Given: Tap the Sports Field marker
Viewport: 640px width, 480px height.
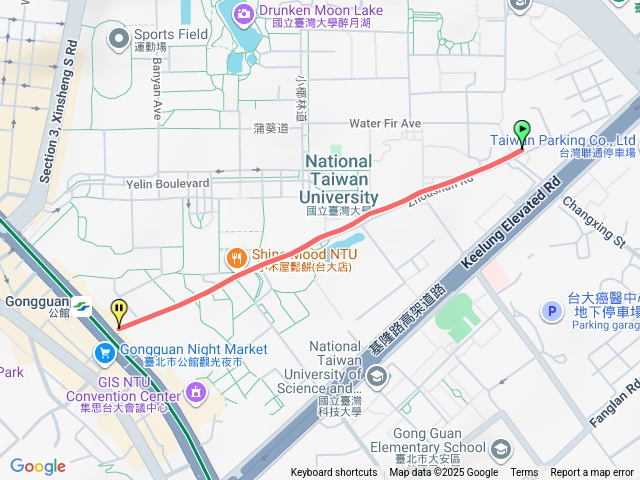Looking at the screenshot, I should coord(119,38).
